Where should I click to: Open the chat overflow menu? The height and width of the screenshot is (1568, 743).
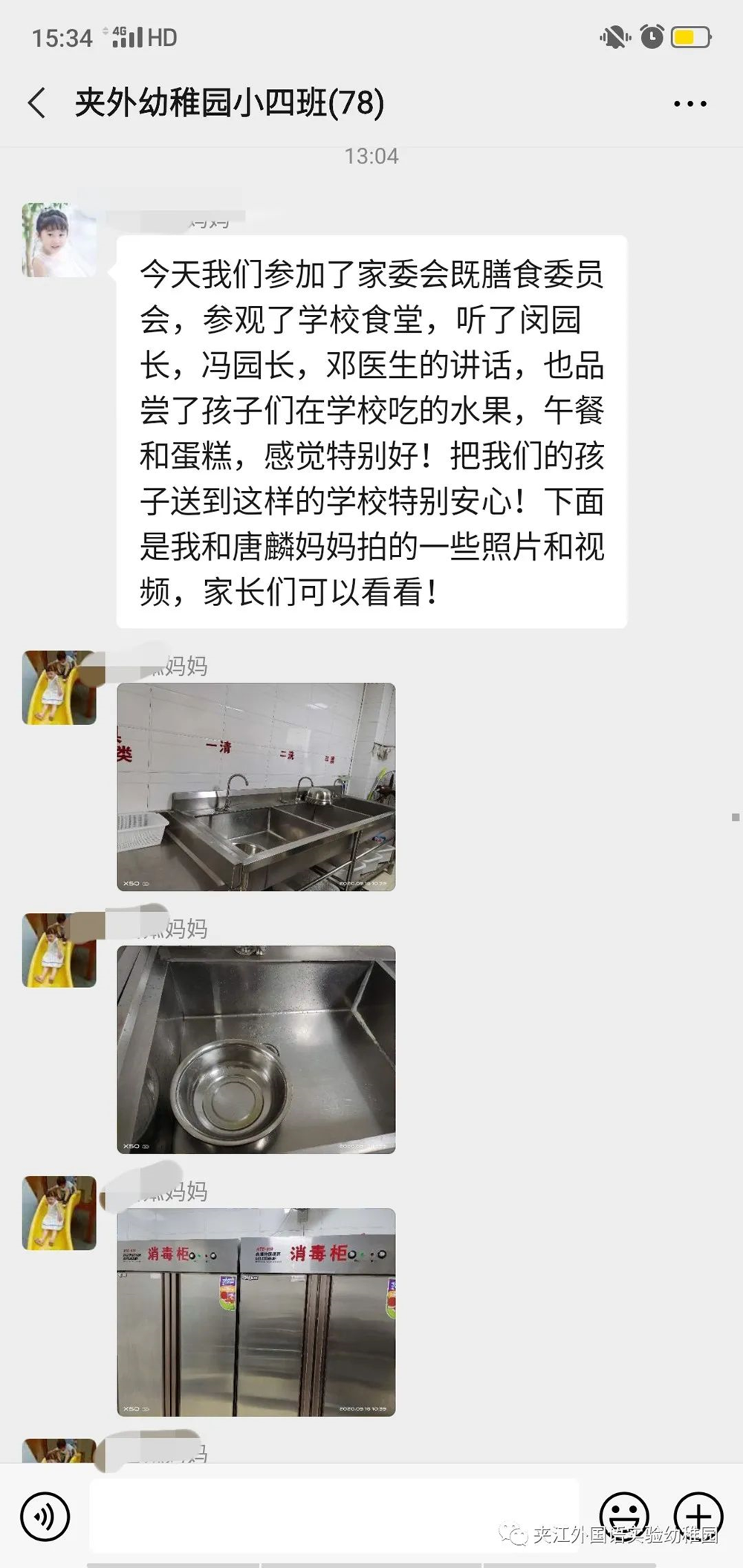point(690,104)
